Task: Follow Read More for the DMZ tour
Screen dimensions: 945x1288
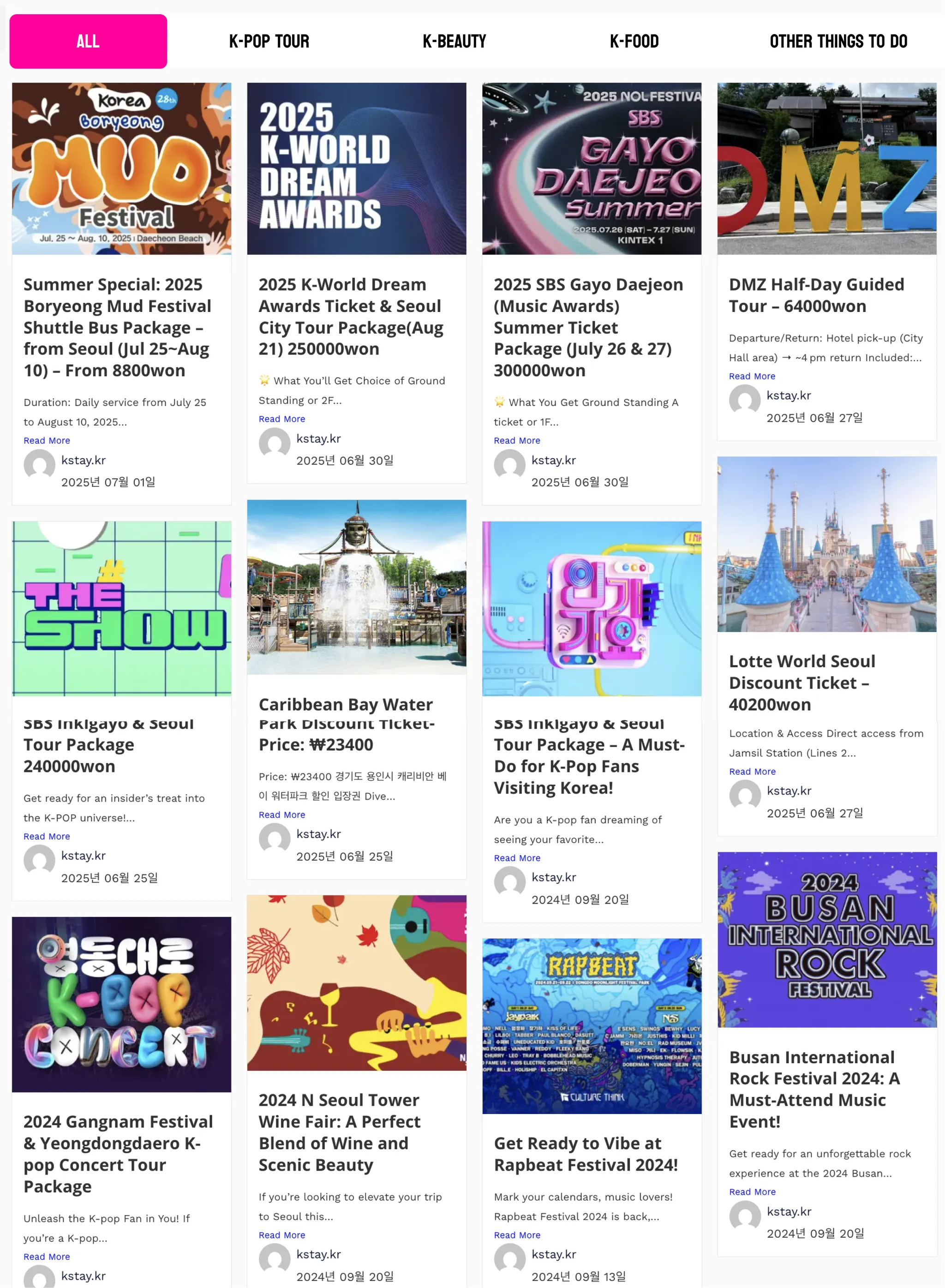Action: [752, 376]
